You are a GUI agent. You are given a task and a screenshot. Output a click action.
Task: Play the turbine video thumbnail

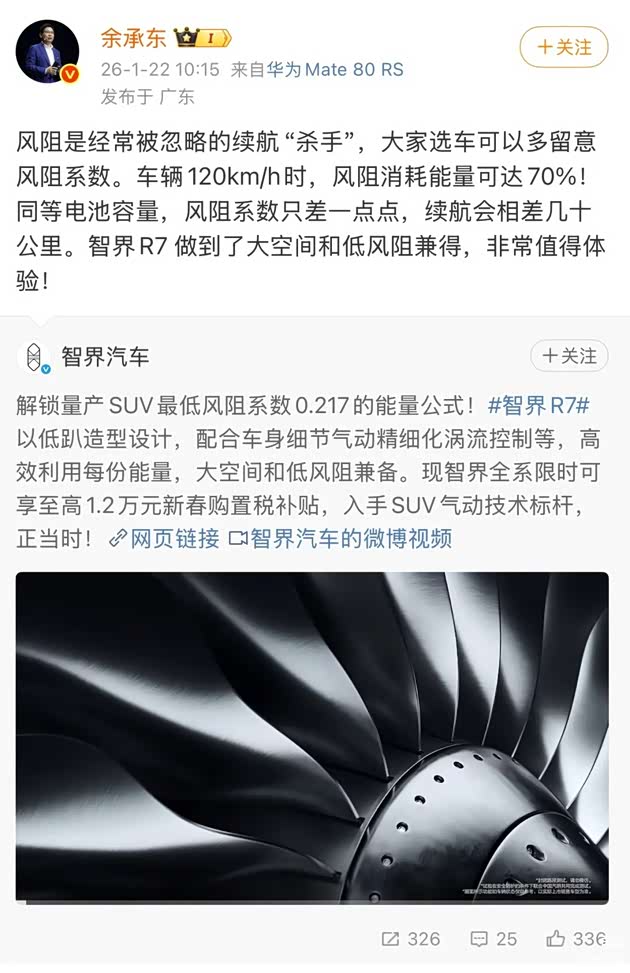(312, 735)
